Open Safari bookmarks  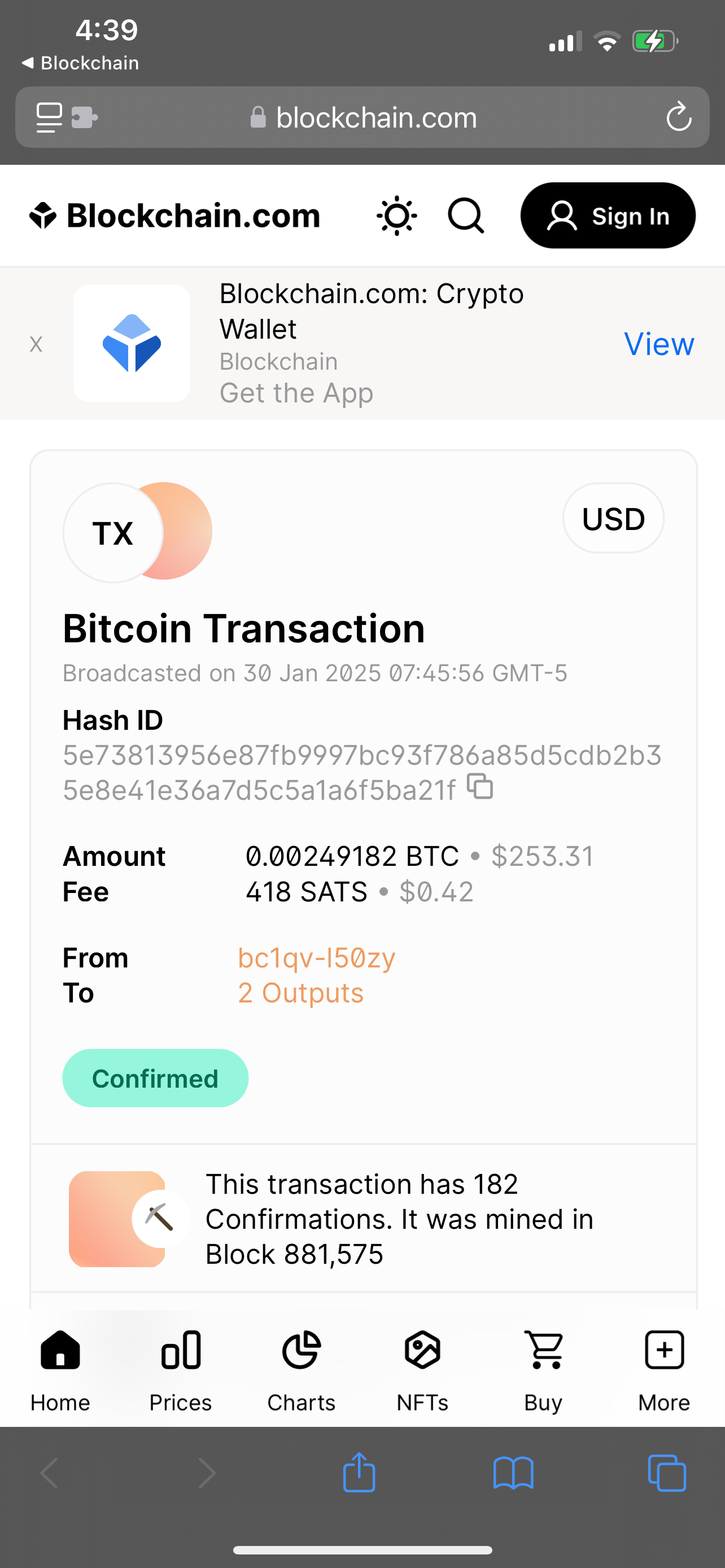pos(513,1474)
